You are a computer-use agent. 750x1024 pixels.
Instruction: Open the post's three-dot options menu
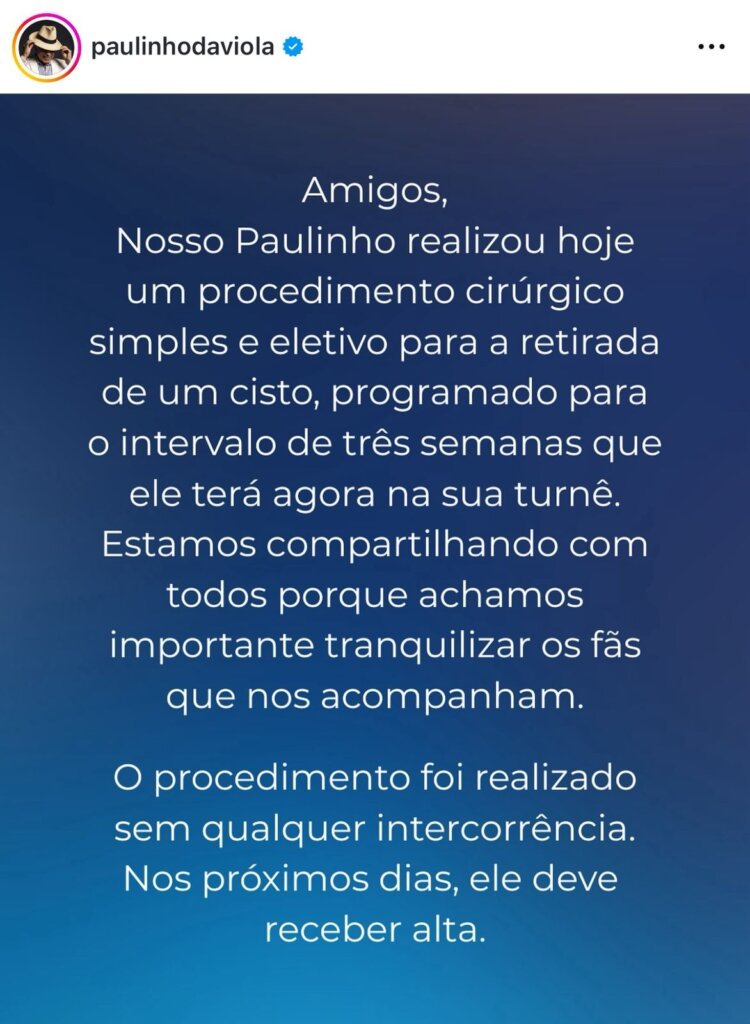coord(710,47)
